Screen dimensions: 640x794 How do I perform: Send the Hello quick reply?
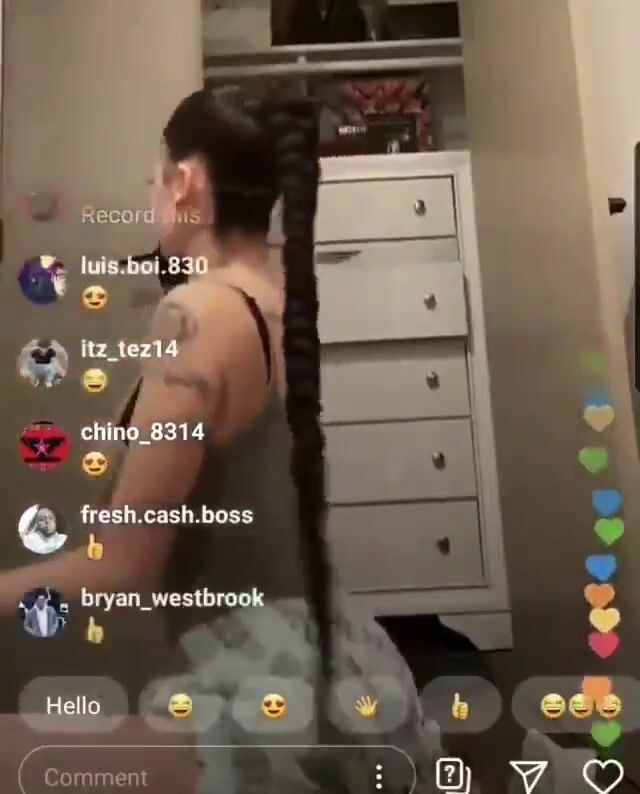coord(73,706)
